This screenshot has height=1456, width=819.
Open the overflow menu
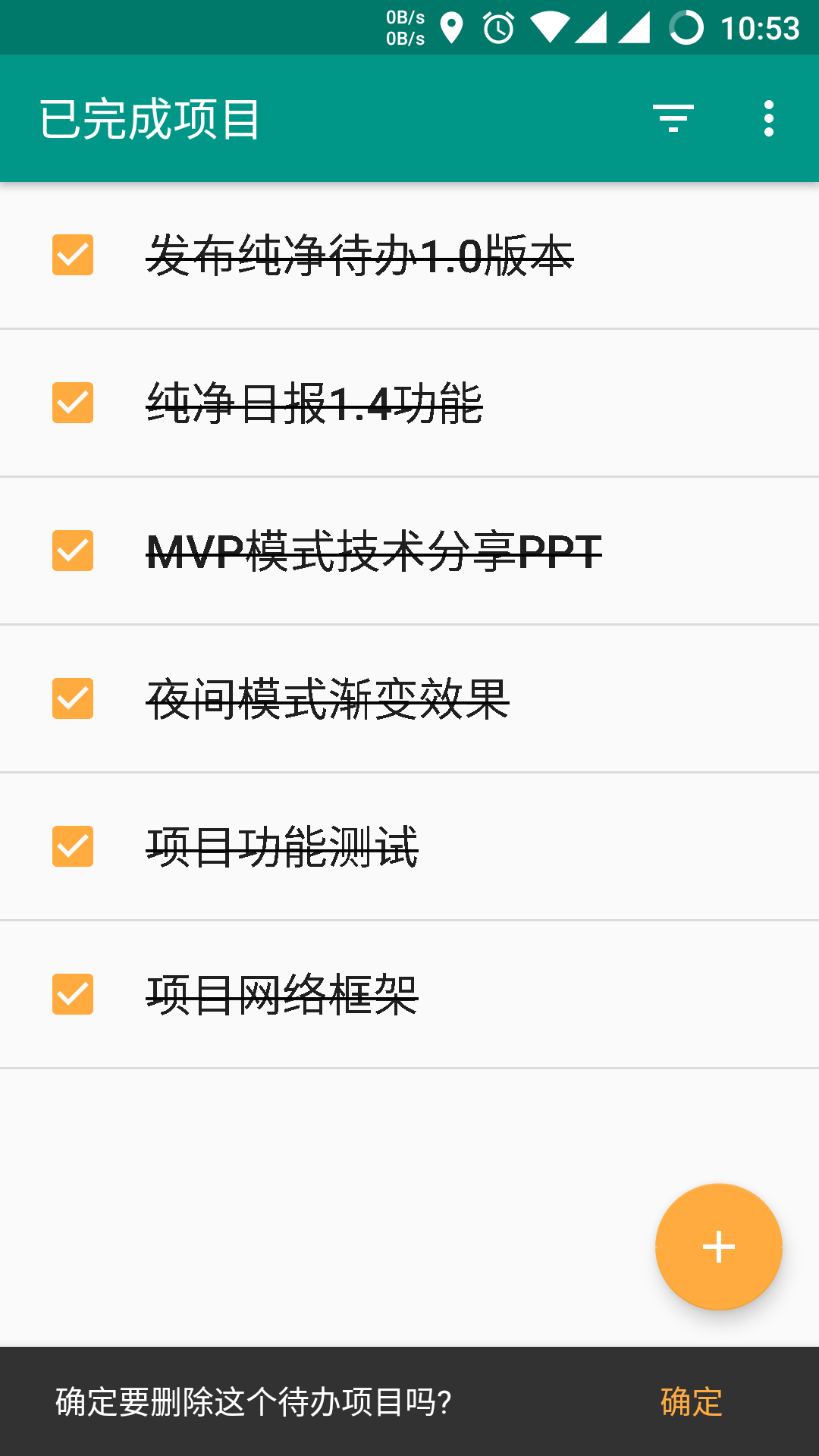tap(769, 118)
